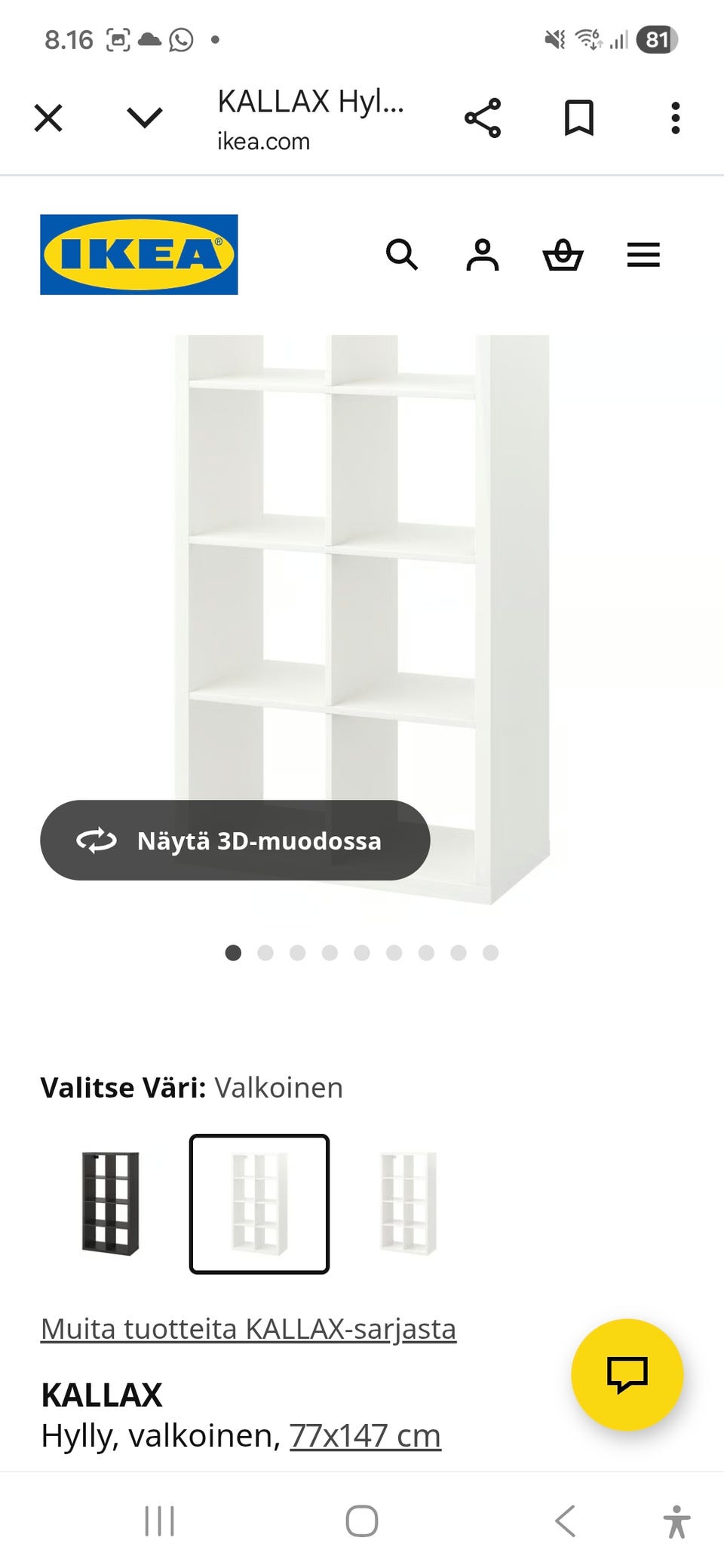
Task: Open the IKEA hamburger menu
Action: coord(643,256)
